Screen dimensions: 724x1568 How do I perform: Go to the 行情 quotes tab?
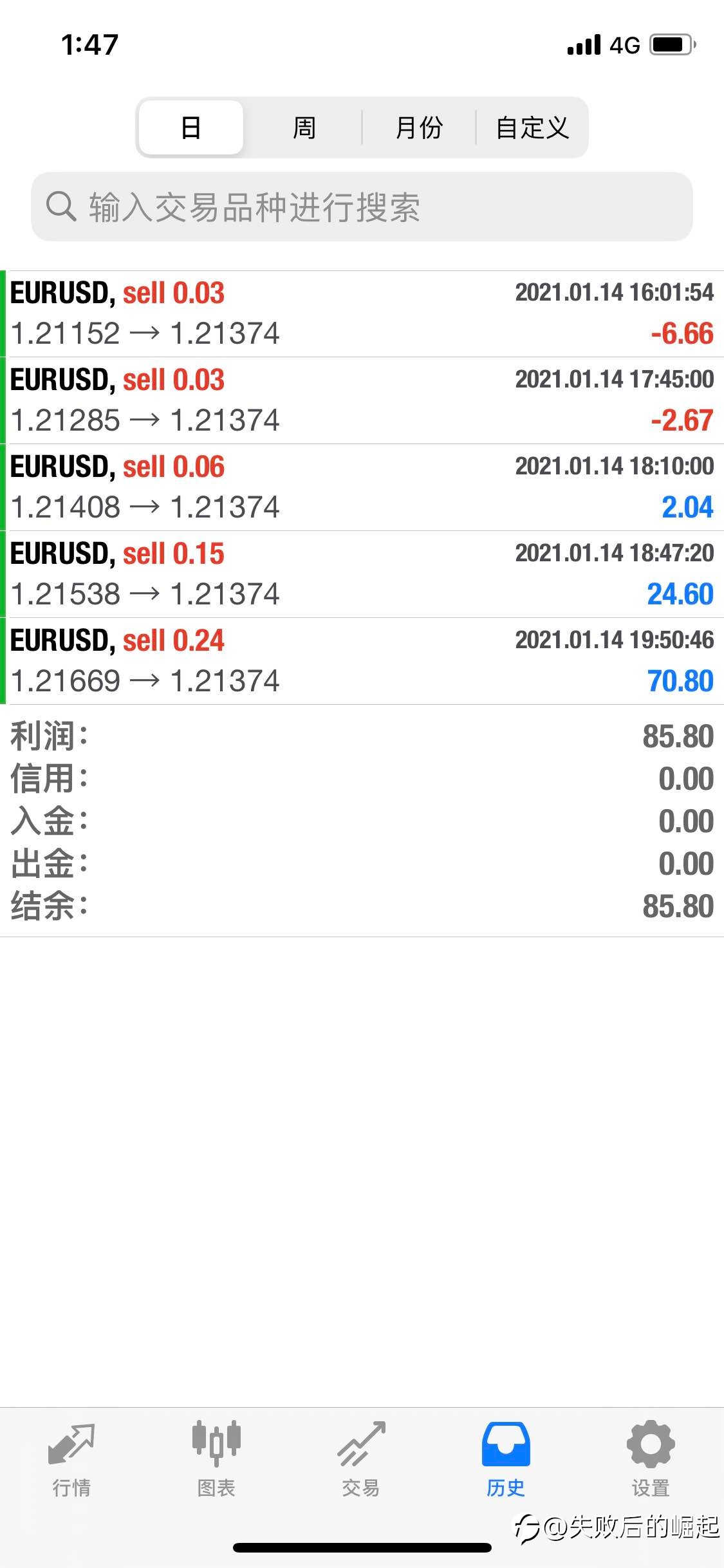[x=71, y=1459]
